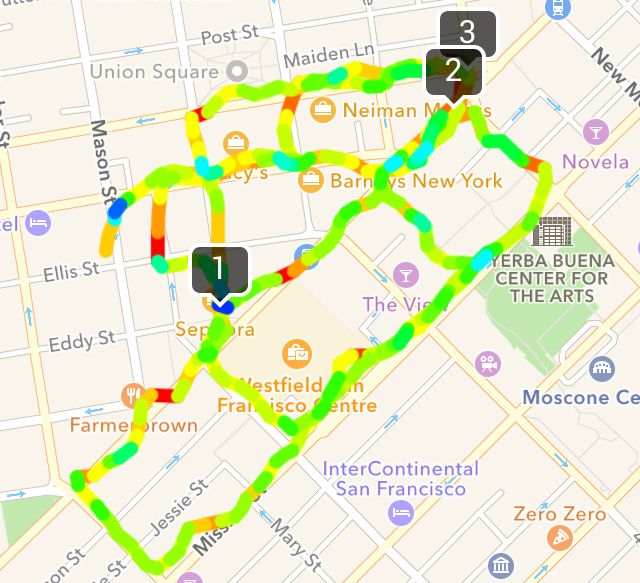The width and height of the screenshot is (640, 583).
Task: Tap the Novela bar pin
Action: 596,131
